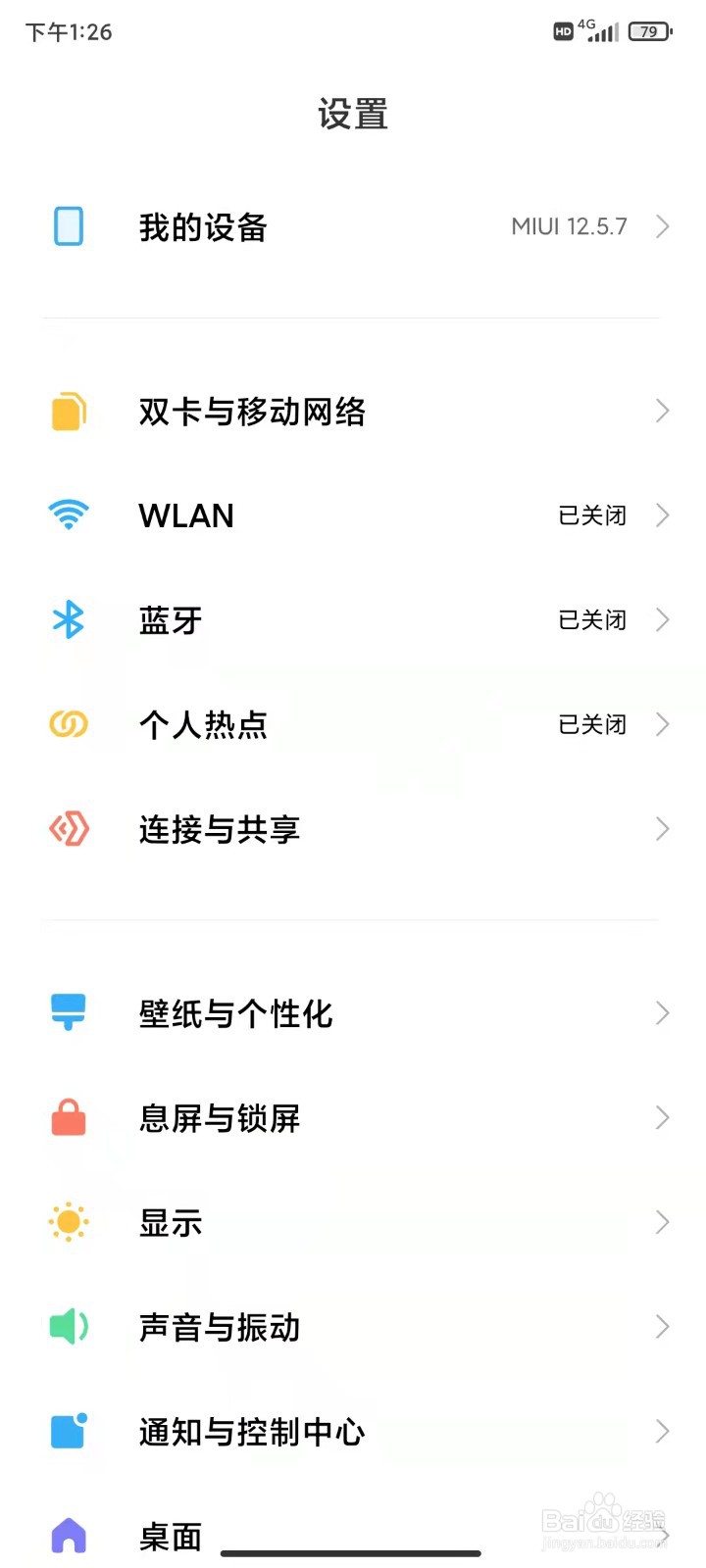Viewport: 706px width, 1568px height.
Task: Tap the 桌面 home screen icon
Action: [x=67, y=1536]
